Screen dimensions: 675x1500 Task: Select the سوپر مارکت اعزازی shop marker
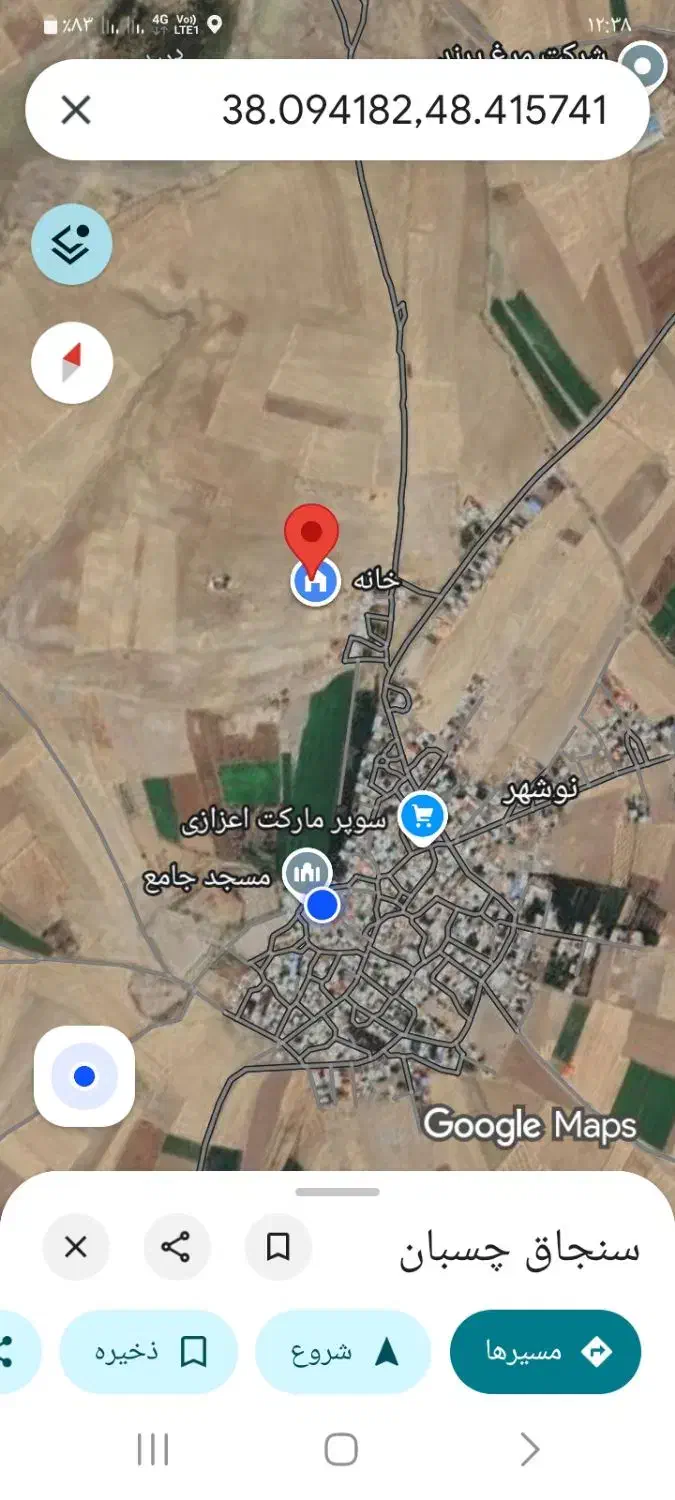[422, 817]
